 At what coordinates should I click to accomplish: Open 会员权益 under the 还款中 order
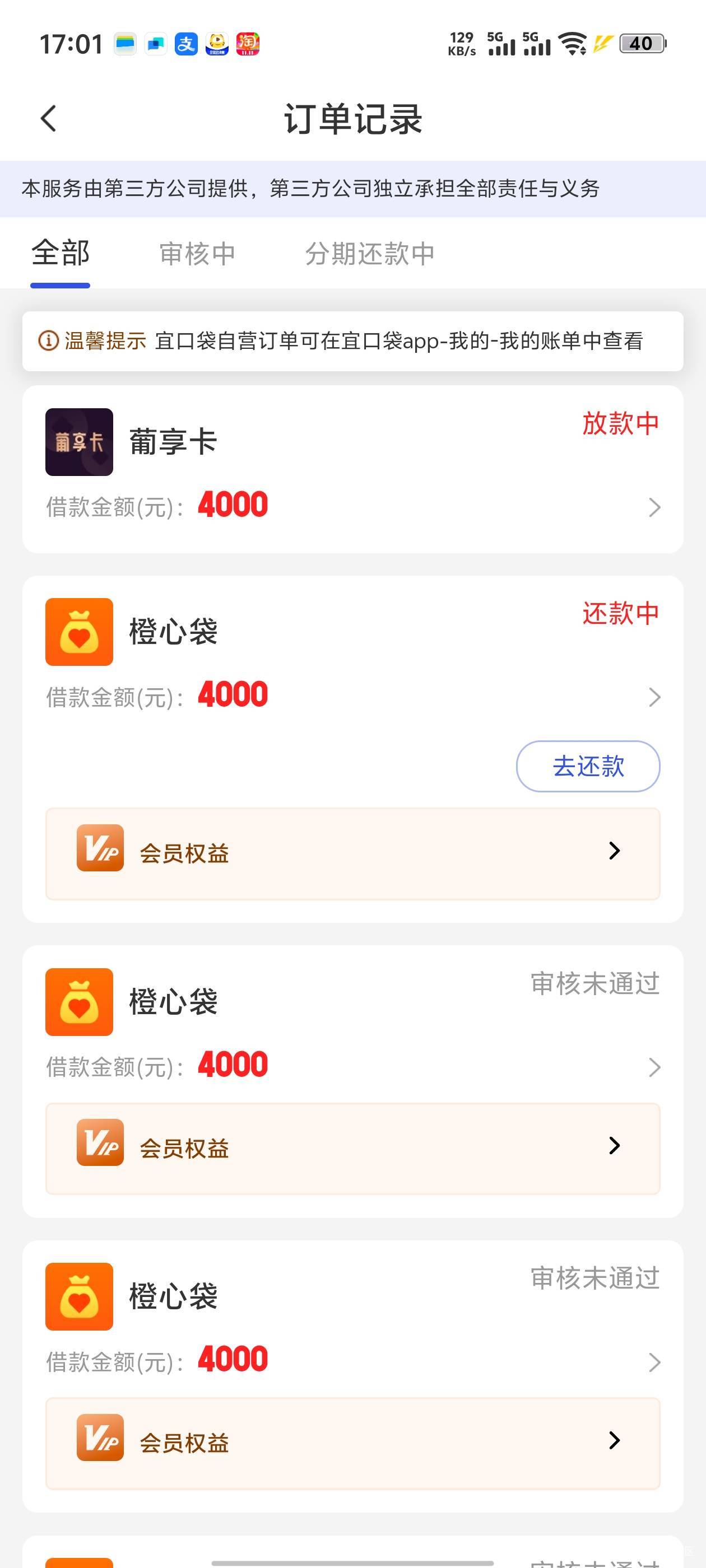coord(352,853)
